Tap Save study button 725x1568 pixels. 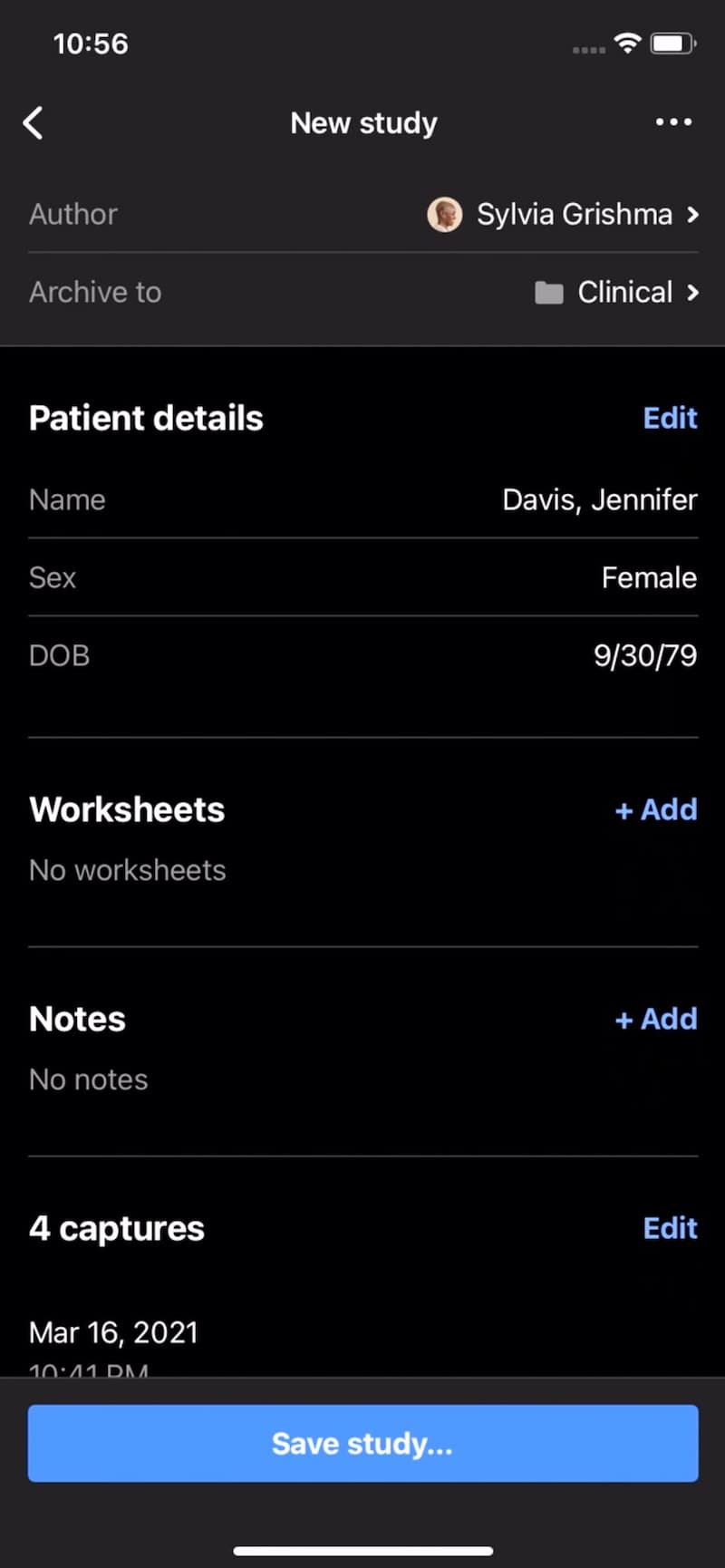(x=362, y=1444)
